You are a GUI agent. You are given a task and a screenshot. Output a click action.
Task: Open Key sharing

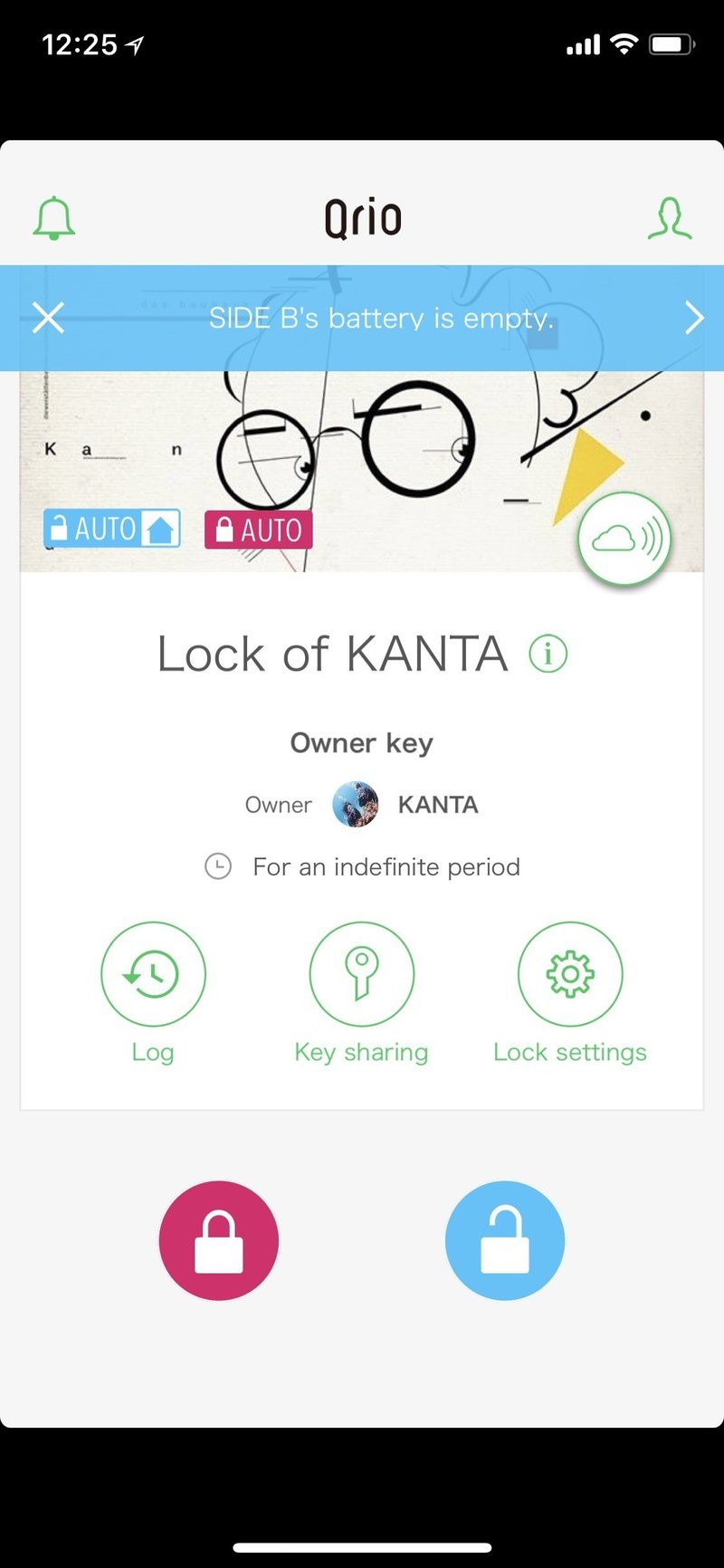click(x=361, y=993)
